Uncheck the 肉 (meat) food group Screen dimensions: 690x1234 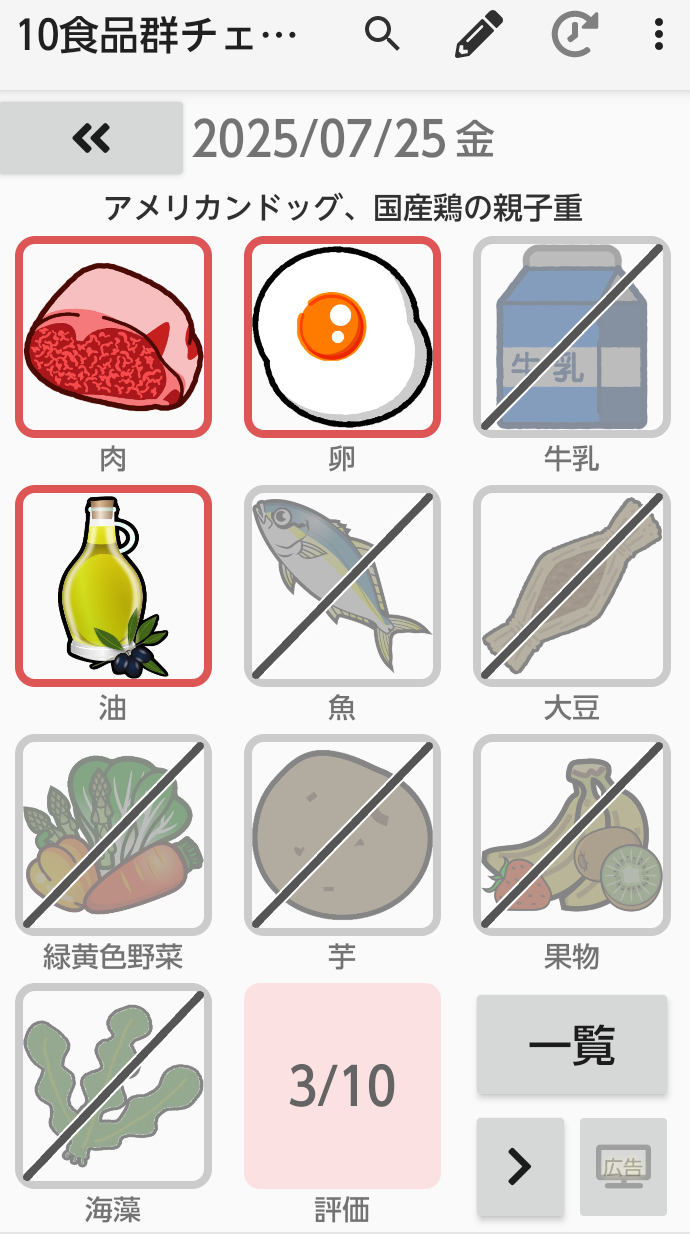[113, 337]
